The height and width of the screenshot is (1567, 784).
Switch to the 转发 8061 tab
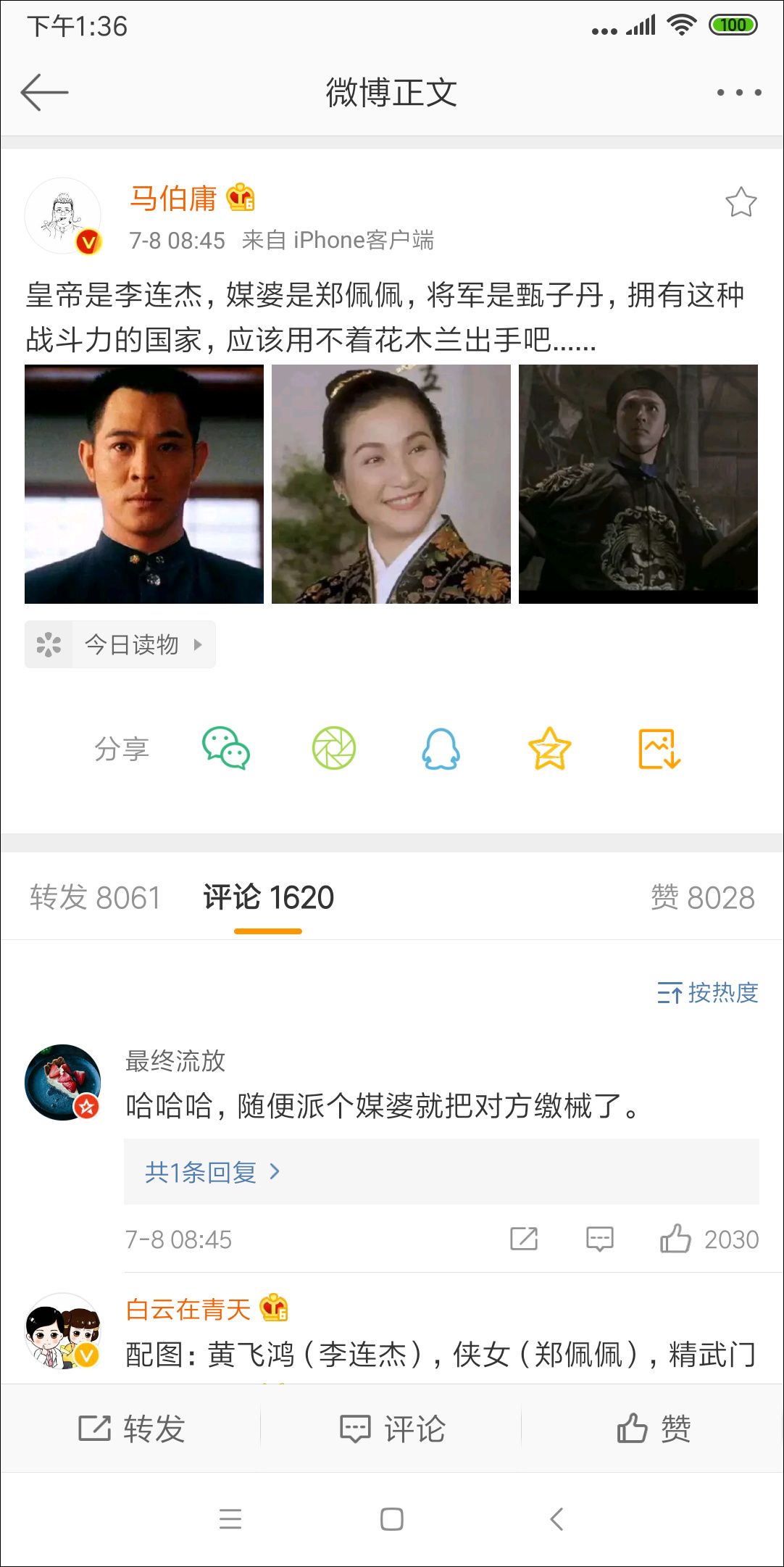(x=95, y=897)
